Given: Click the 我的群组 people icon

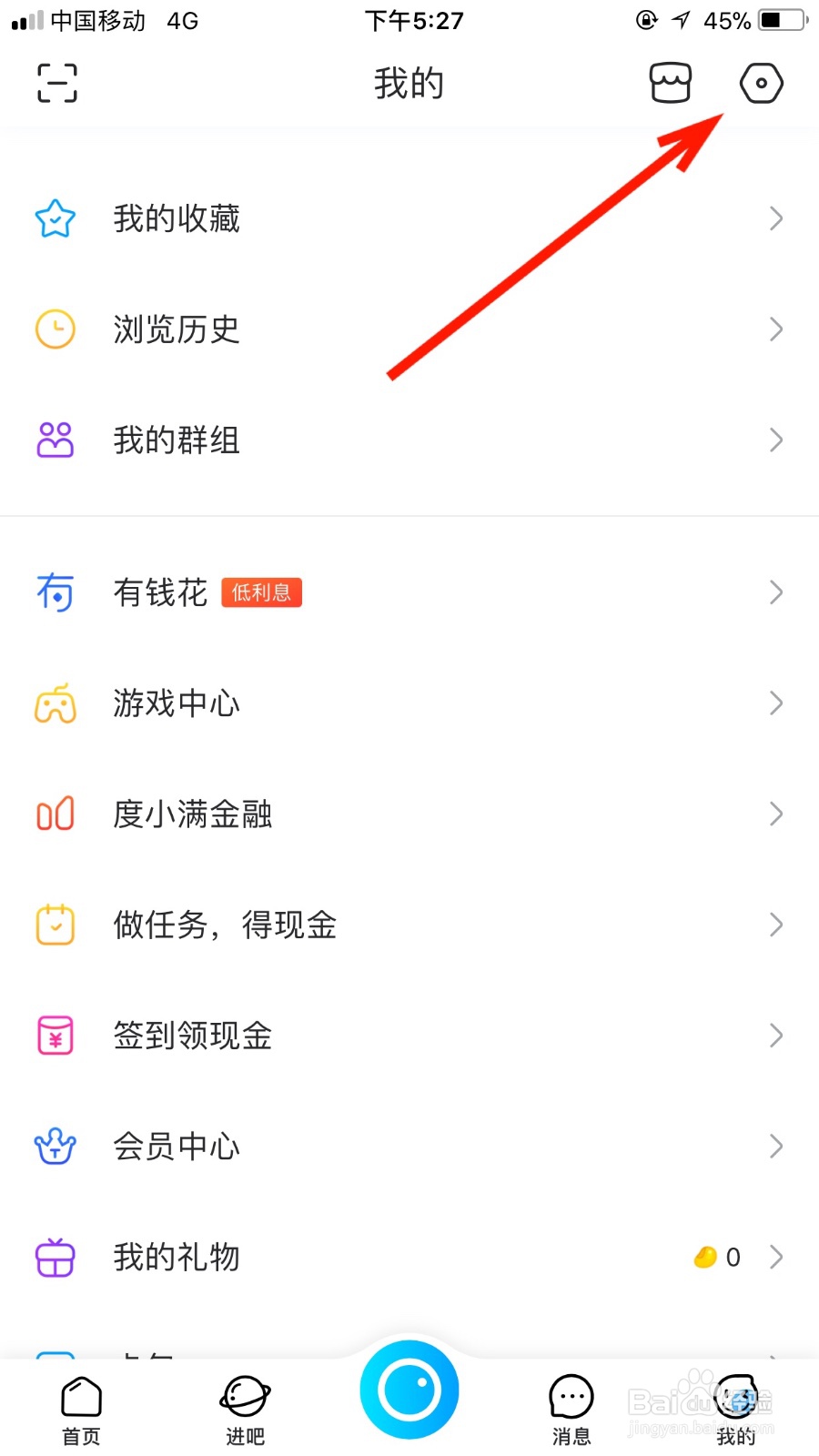Looking at the screenshot, I should [55, 440].
